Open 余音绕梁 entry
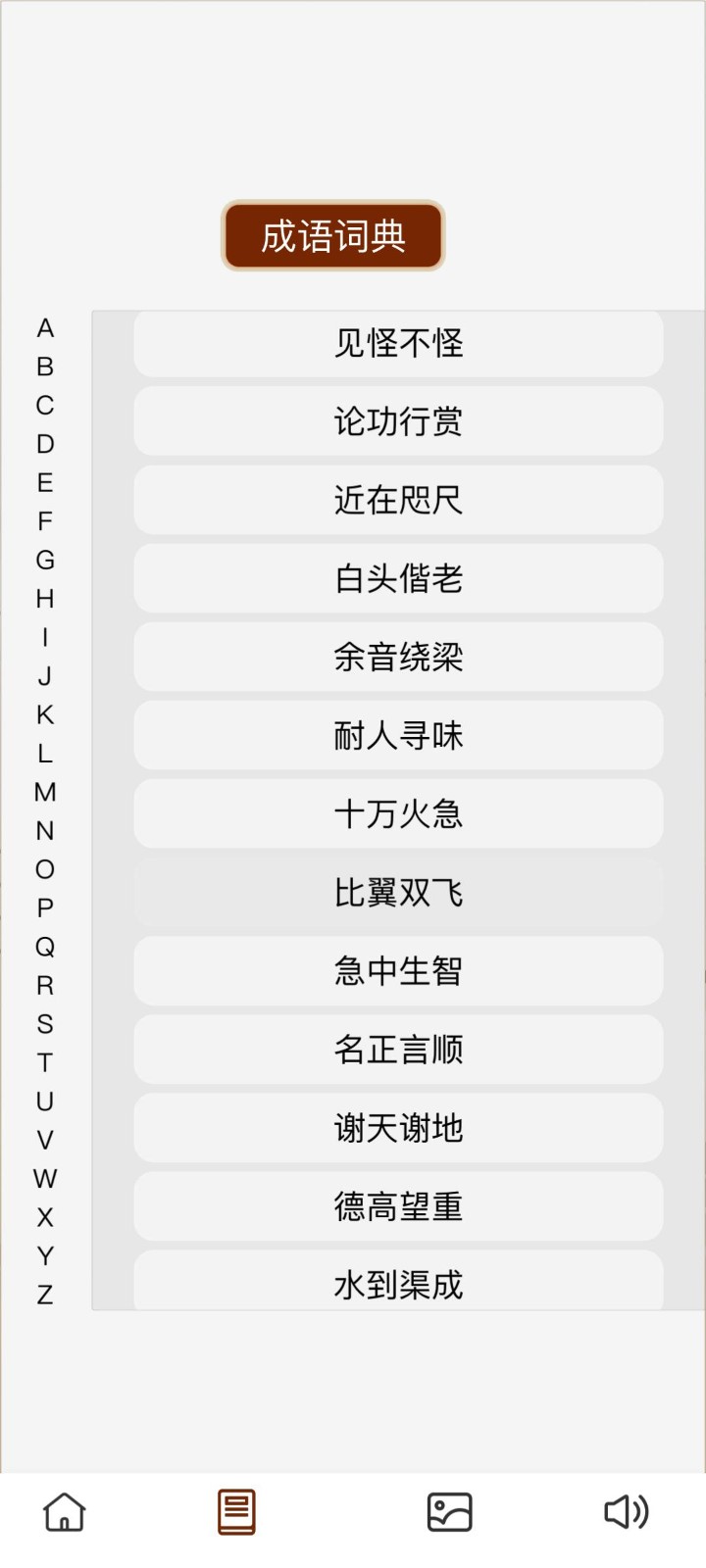706x1568 pixels. [x=398, y=657]
